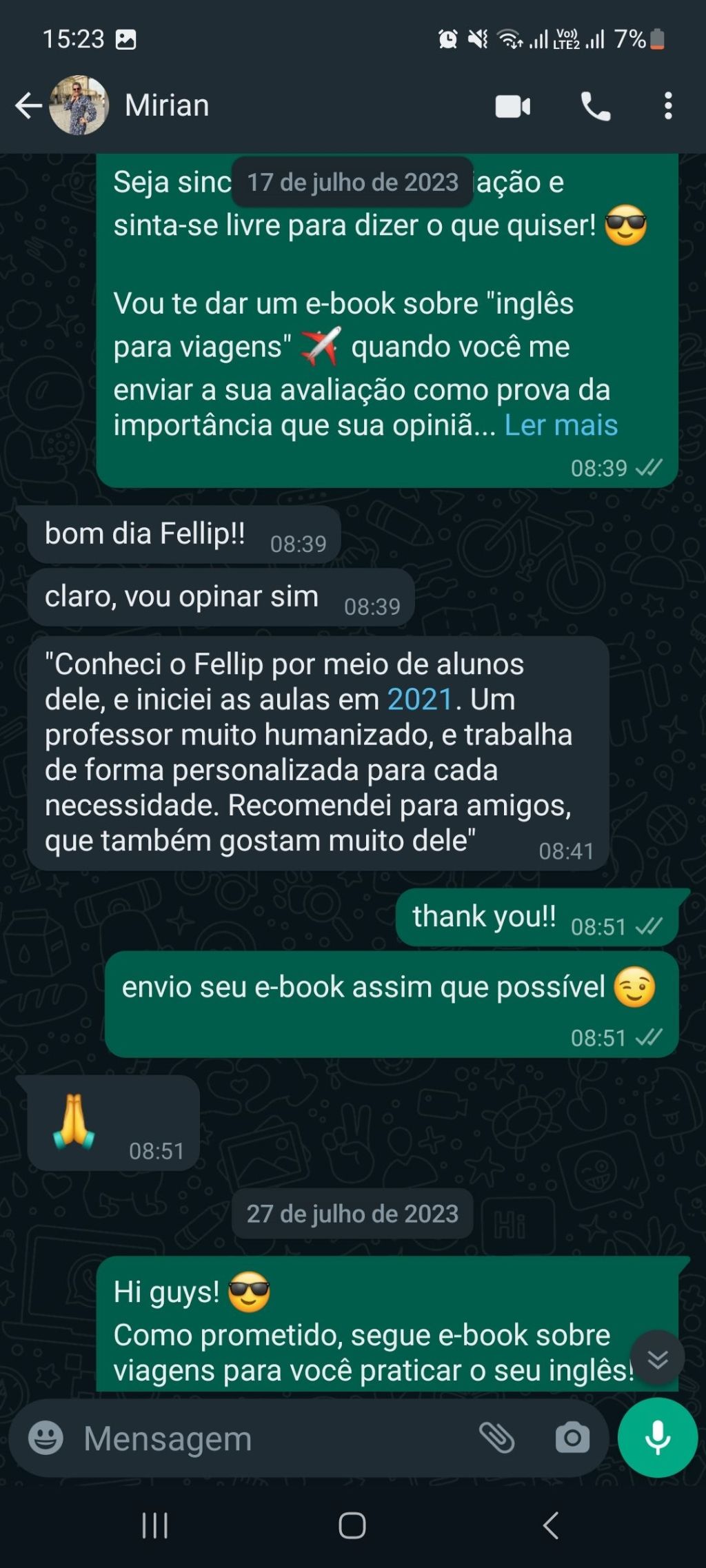Jump to the latest messages
The image size is (706, 1568).
(658, 1358)
